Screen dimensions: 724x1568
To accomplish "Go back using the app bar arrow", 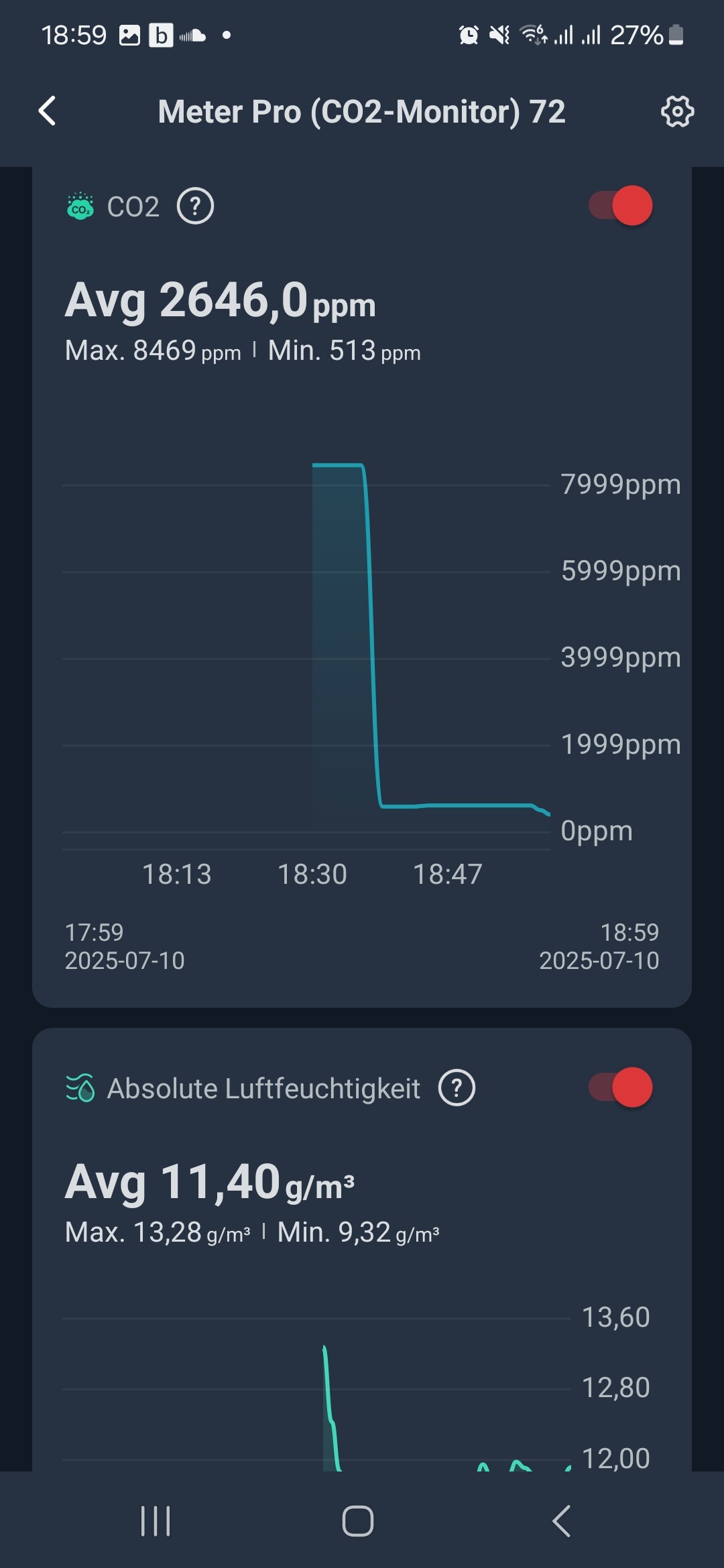I will click(x=47, y=111).
